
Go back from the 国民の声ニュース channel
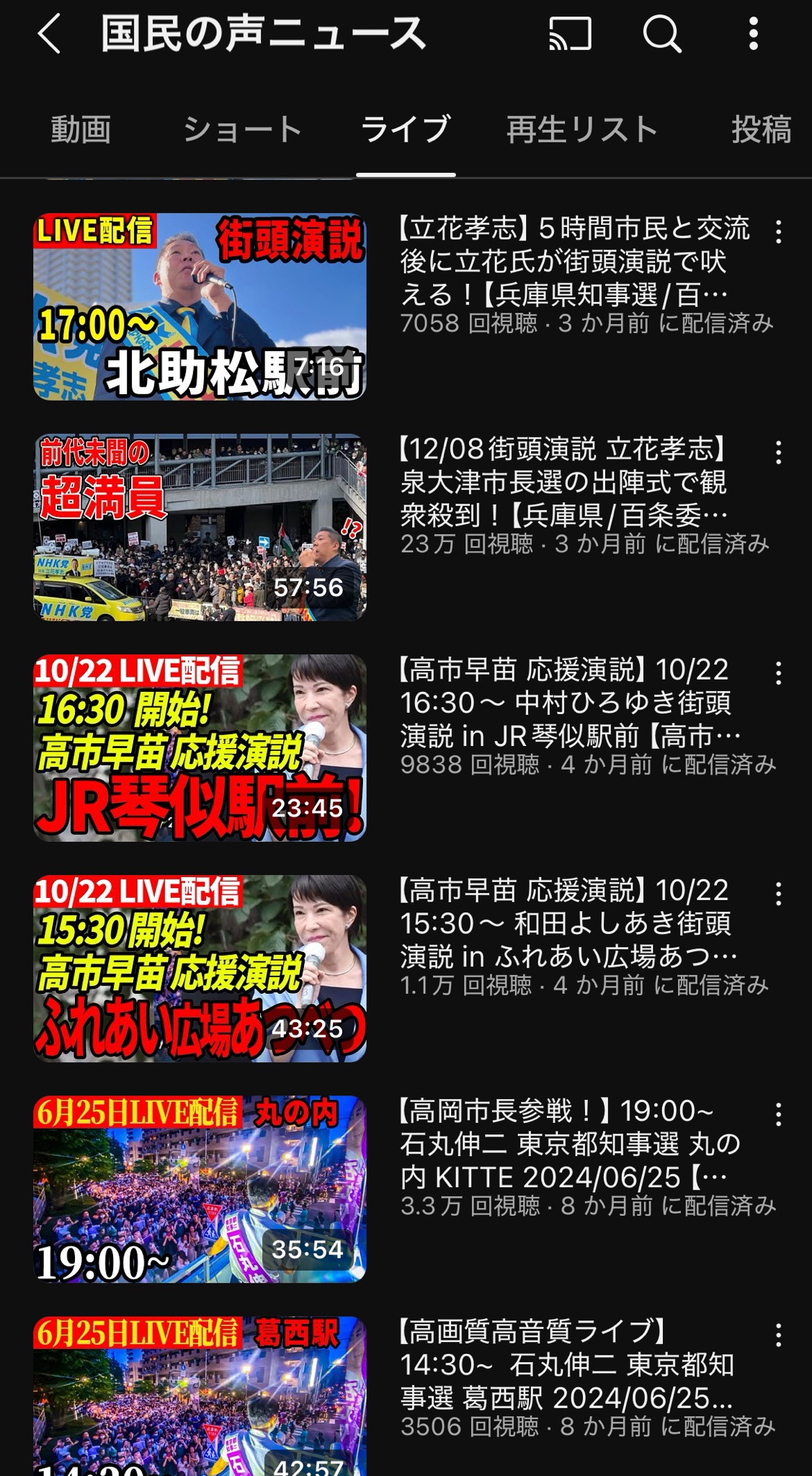[x=49, y=34]
